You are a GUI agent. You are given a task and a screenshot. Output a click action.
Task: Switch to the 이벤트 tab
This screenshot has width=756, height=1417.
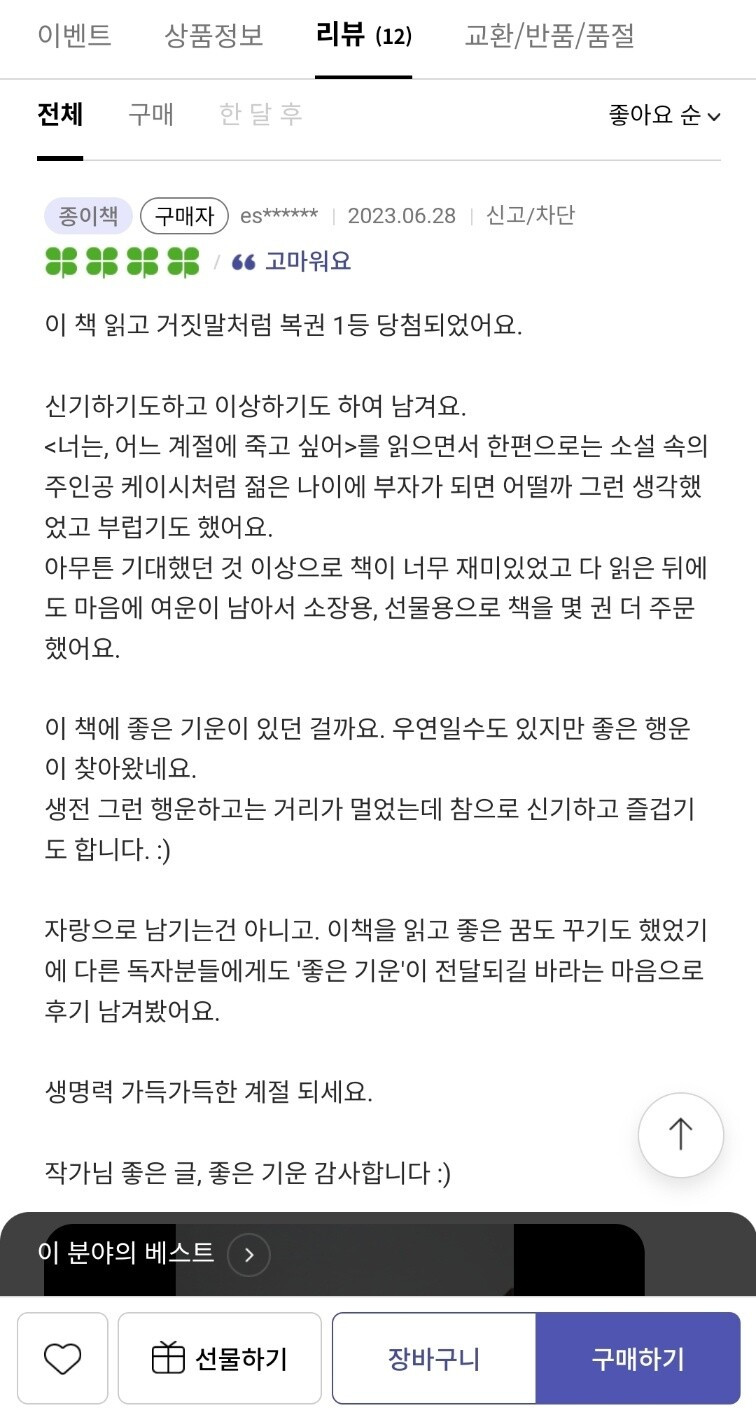(74, 37)
